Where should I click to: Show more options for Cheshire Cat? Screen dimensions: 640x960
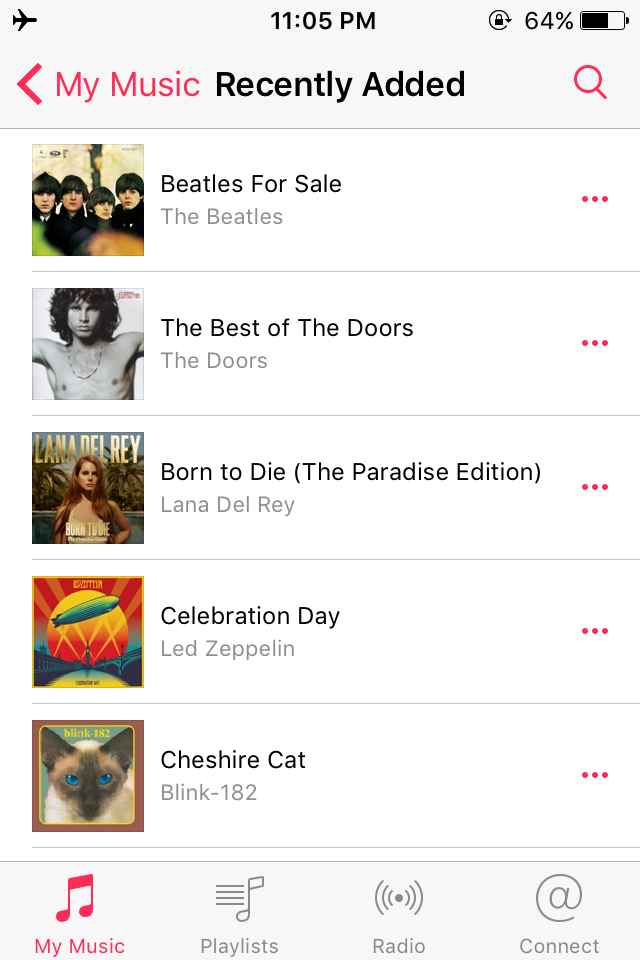pos(595,774)
